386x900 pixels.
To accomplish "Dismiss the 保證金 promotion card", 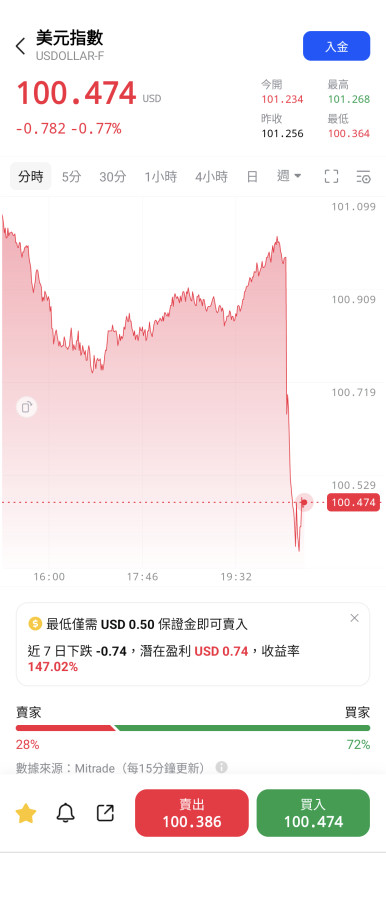I will pos(354,618).
